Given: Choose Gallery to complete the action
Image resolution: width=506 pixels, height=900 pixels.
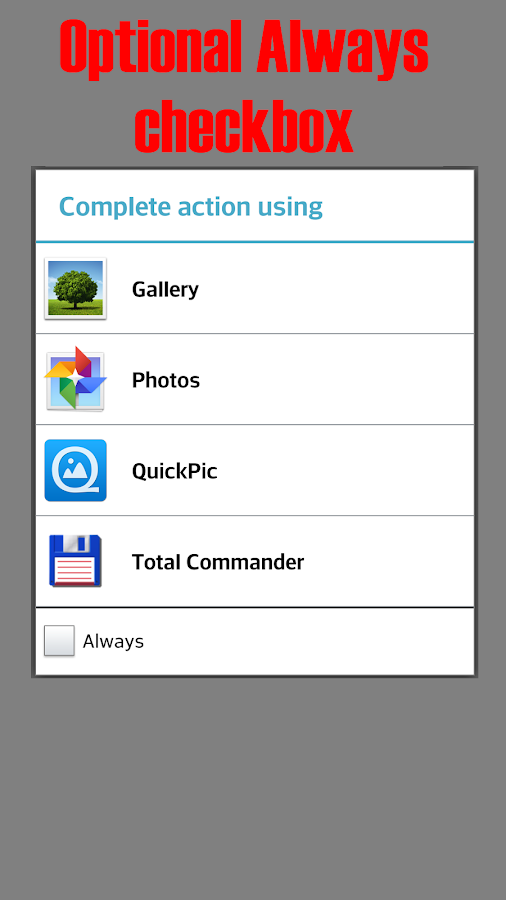Looking at the screenshot, I should 255,288.
